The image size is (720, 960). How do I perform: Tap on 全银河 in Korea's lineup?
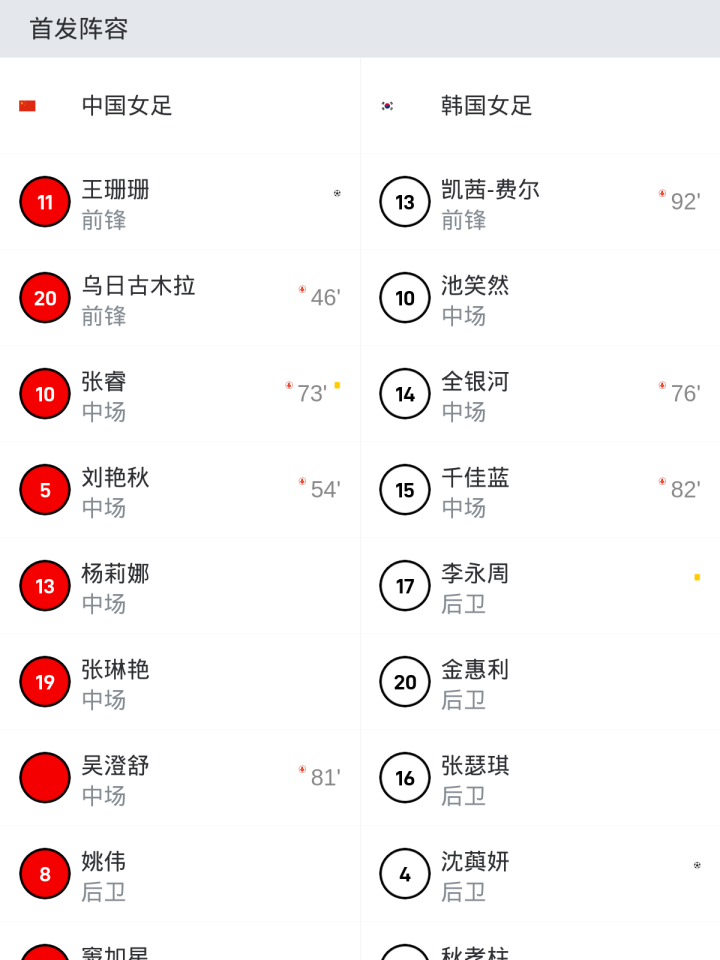point(475,394)
